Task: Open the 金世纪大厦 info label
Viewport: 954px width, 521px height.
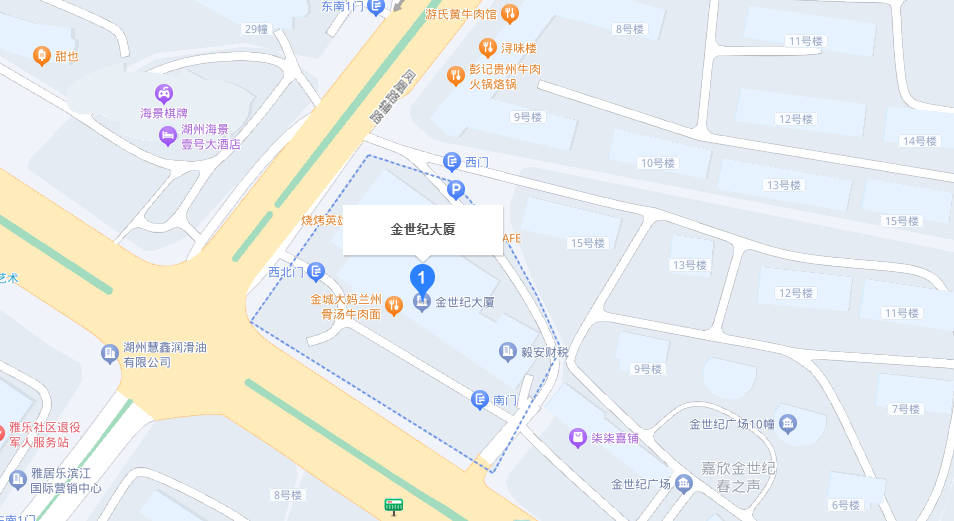Action: point(422,229)
